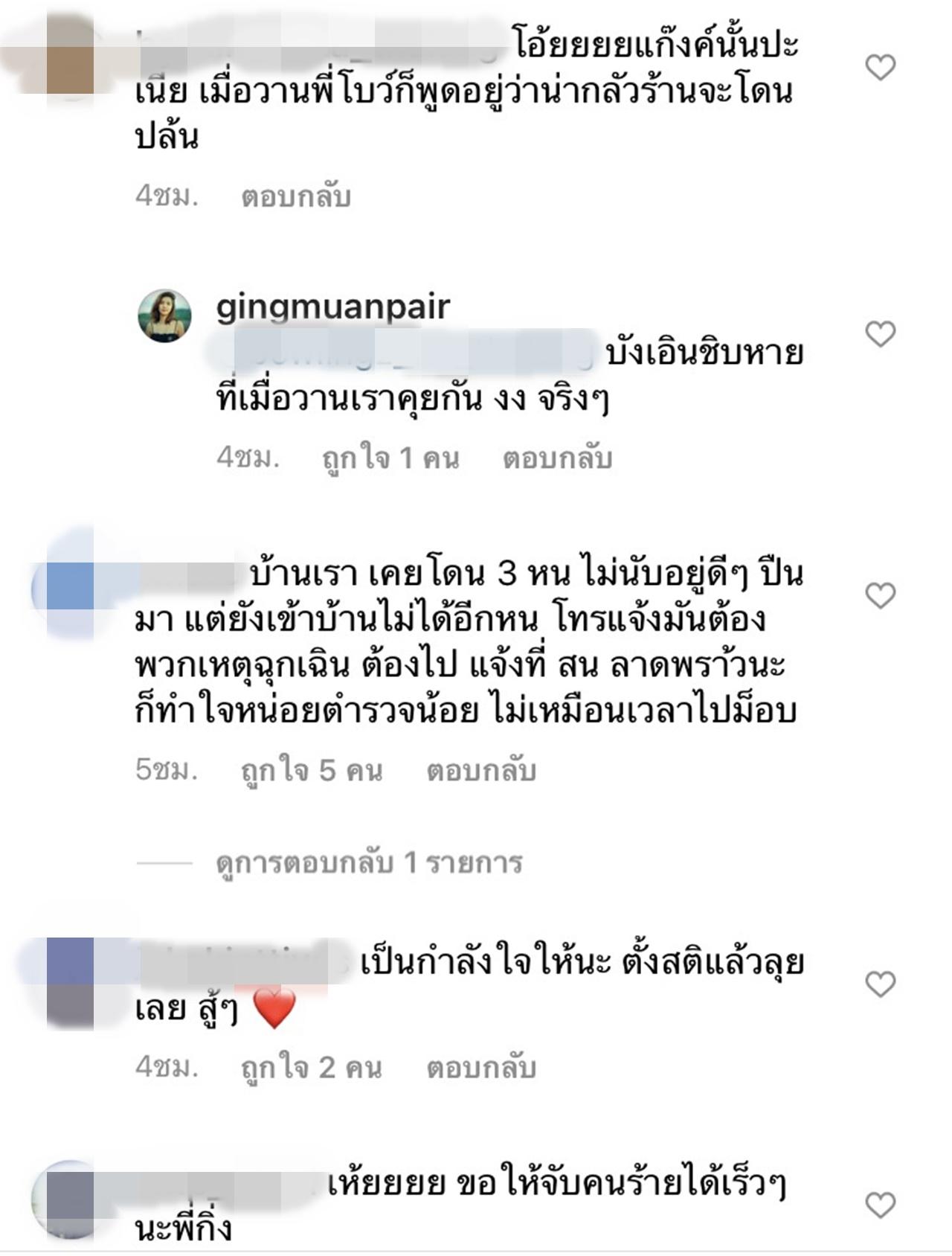Image resolution: width=952 pixels, height=1256 pixels.
Task: Like the เป็นกำลังใจให้นะ comment
Action: (881, 985)
